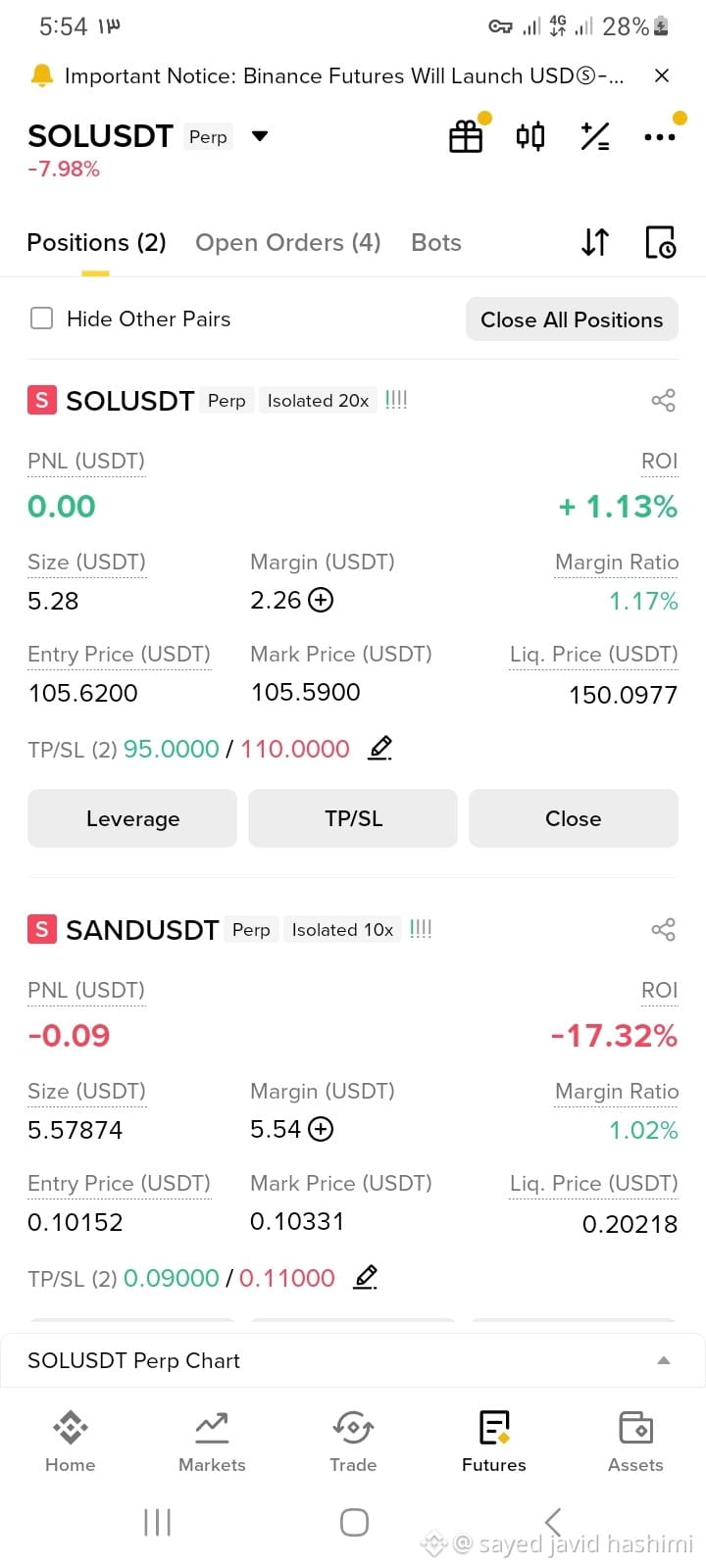Tap the sort arrows icon
Image resolution: width=706 pixels, height=1568 pixels.
pos(595,242)
